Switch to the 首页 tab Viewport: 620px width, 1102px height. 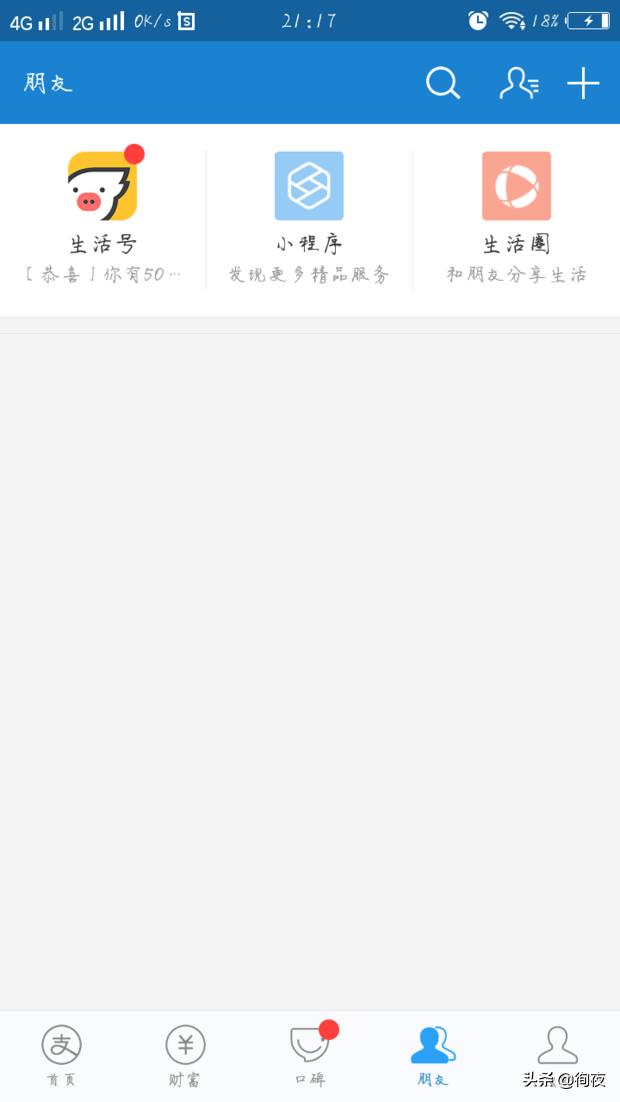[61, 1055]
